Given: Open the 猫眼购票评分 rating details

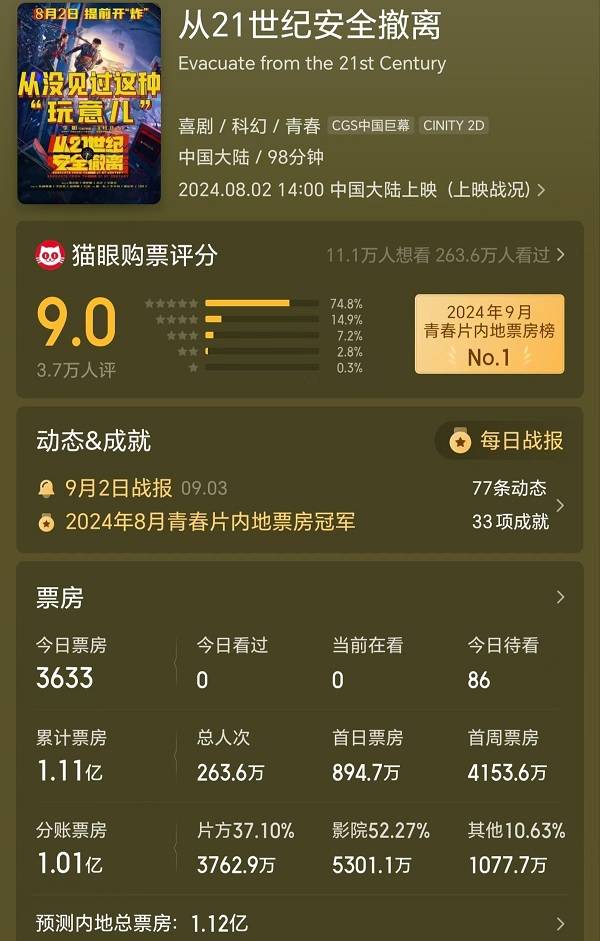Looking at the screenshot, I should (445, 255).
